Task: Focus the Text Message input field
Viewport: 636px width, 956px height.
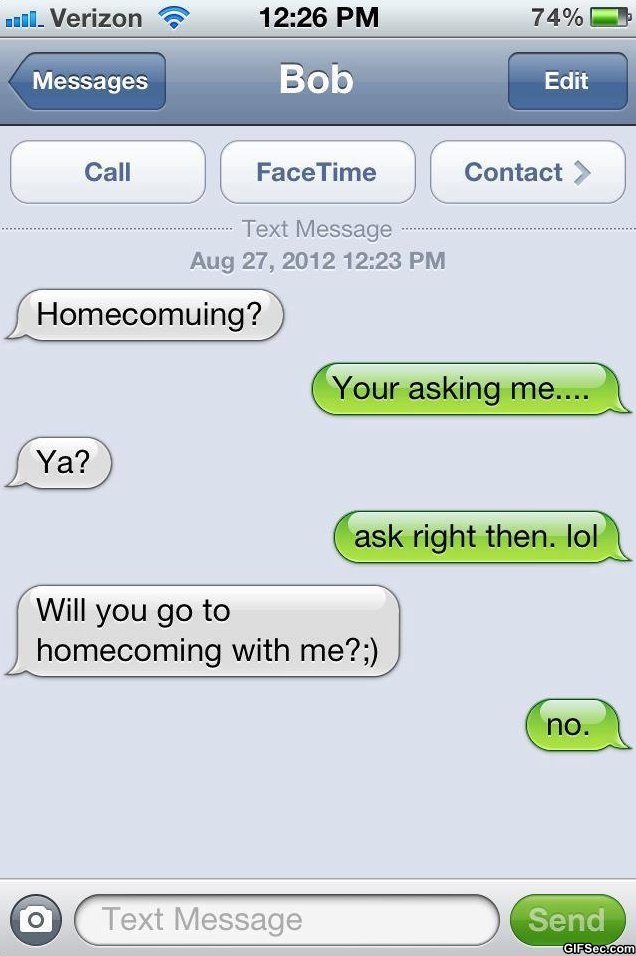Action: (285, 919)
